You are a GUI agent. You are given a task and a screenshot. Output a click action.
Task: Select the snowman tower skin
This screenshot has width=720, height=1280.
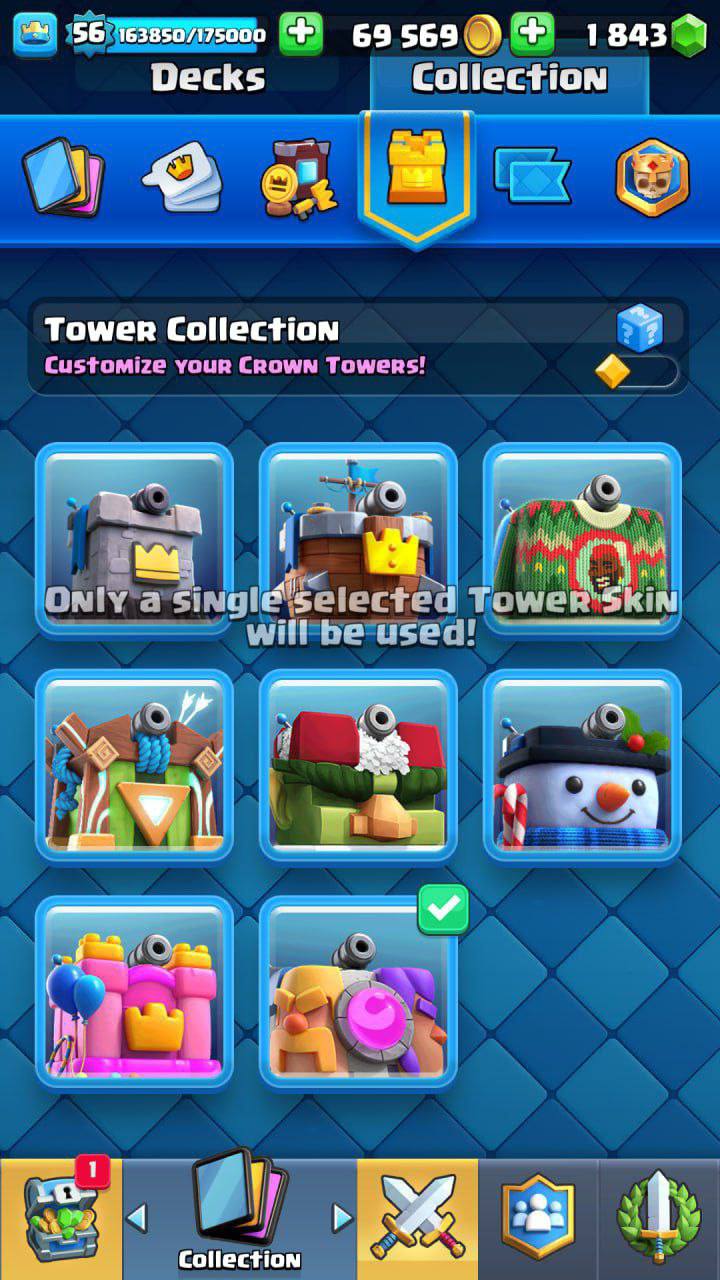click(x=582, y=765)
